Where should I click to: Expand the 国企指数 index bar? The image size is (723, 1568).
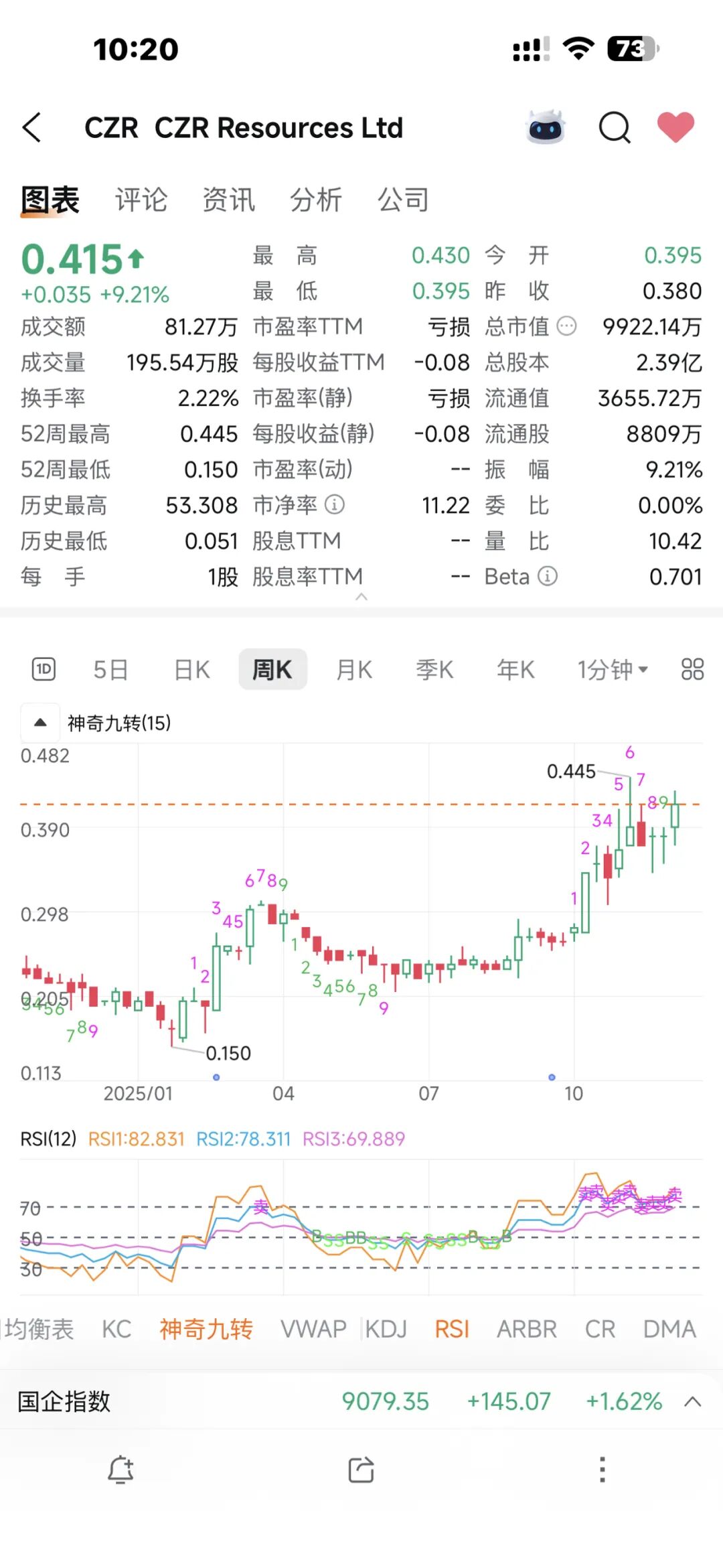(693, 1401)
